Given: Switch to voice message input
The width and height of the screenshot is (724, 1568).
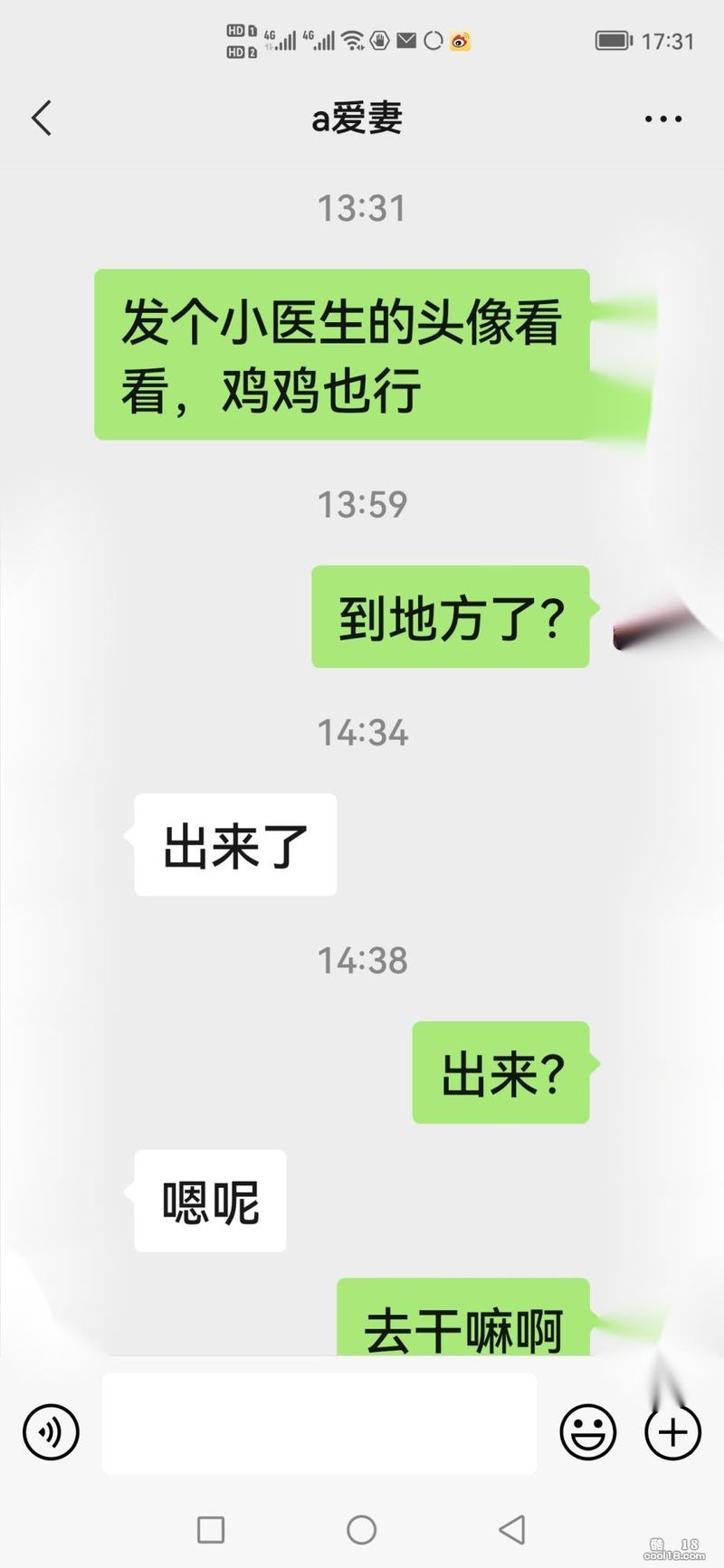Looking at the screenshot, I should point(51,1431).
